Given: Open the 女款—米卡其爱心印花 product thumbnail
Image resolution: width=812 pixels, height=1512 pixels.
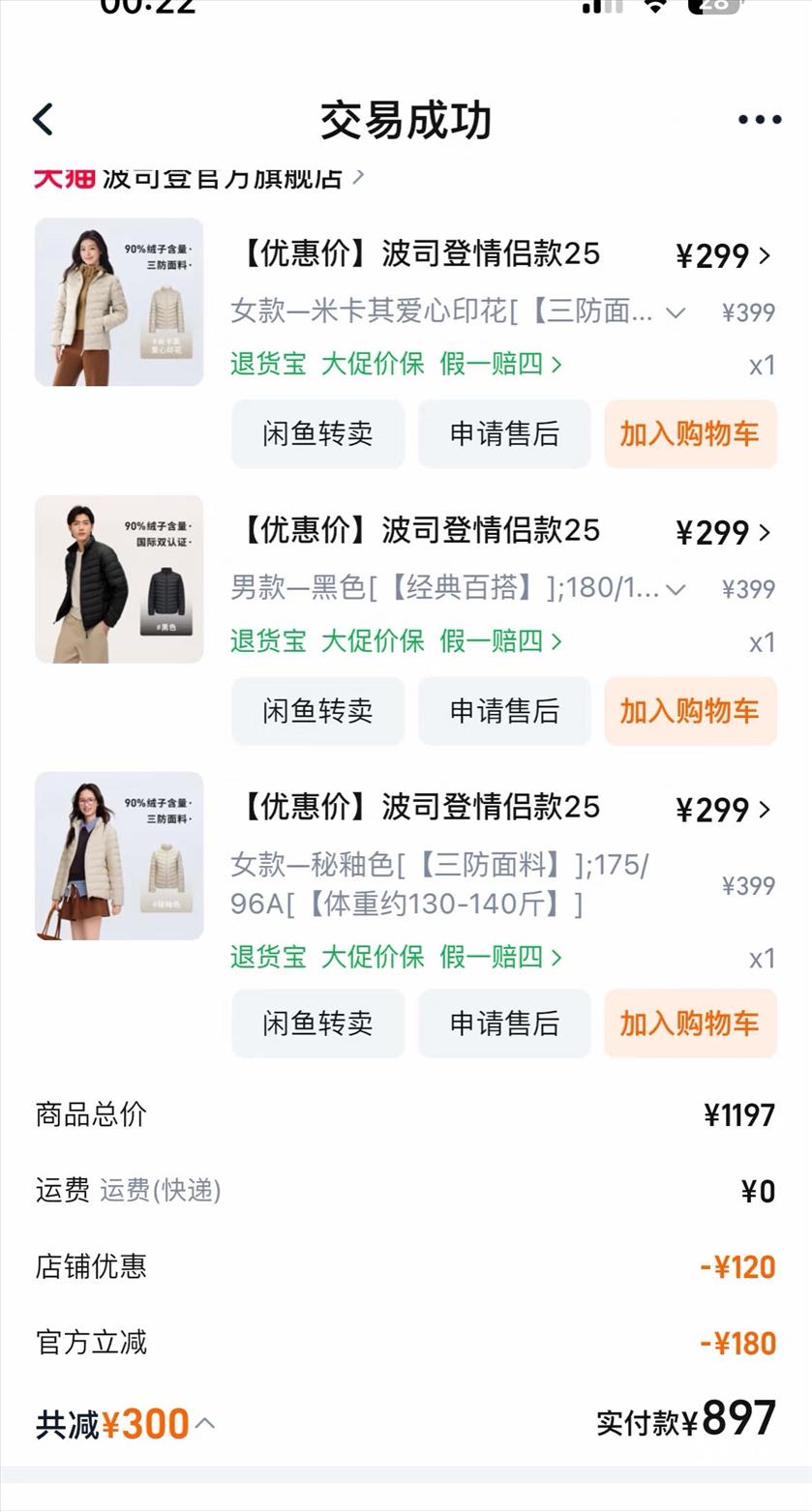Looking at the screenshot, I should (119, 302).
